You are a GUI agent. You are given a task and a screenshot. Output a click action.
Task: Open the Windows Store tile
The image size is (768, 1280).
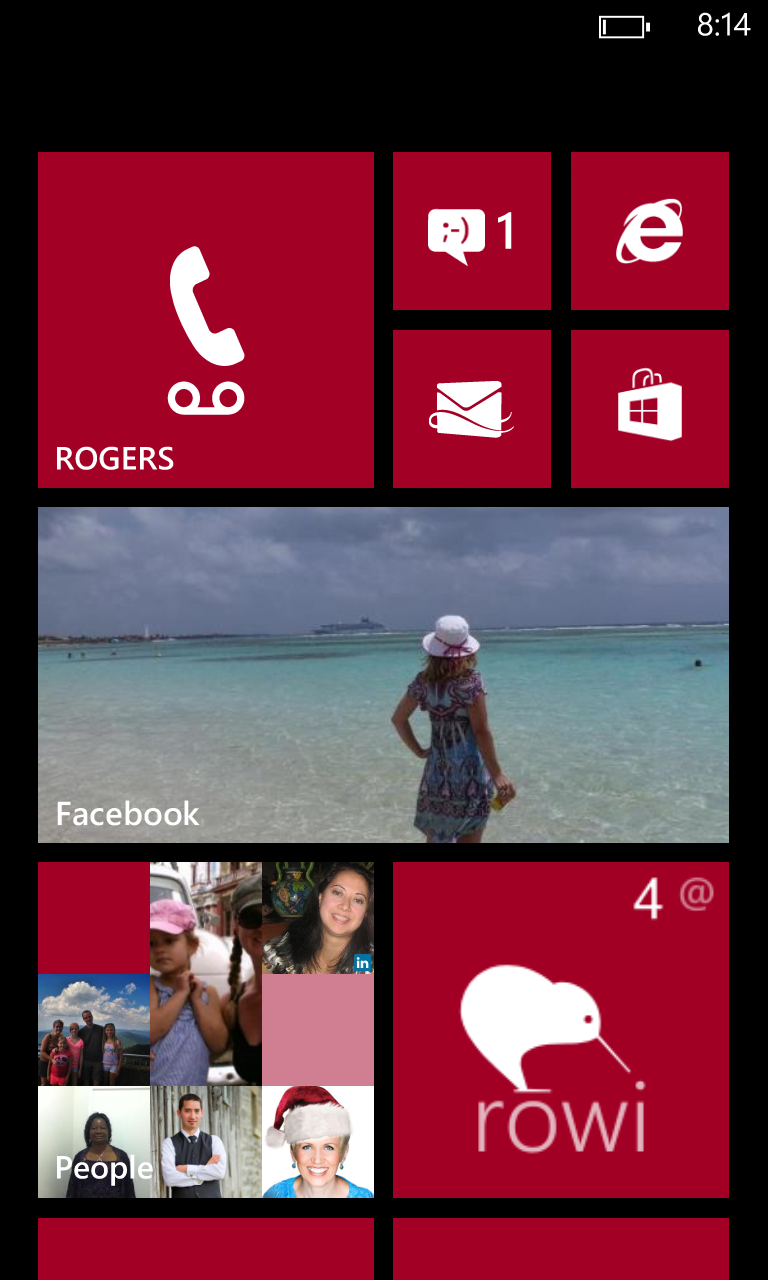(649, 409)
